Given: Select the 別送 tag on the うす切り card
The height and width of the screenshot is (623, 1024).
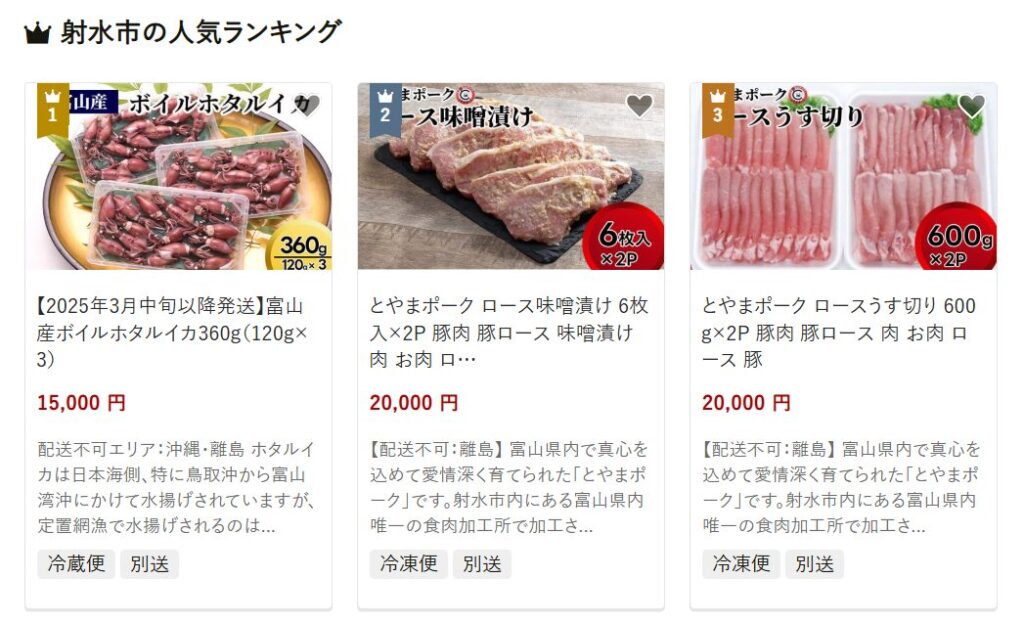Looking at the screenshot, I should [x=813, y=564].
